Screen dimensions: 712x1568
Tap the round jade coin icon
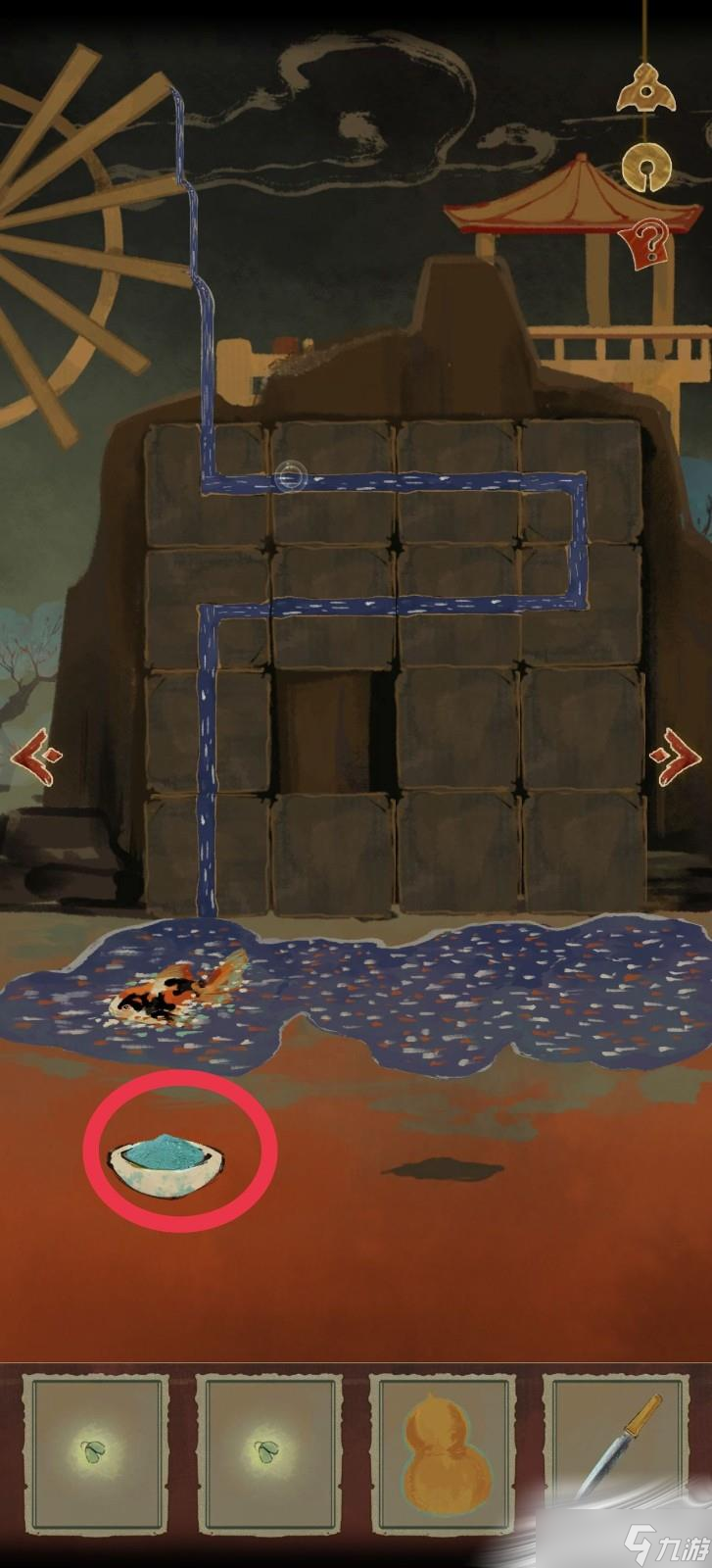tap(645, 167)
